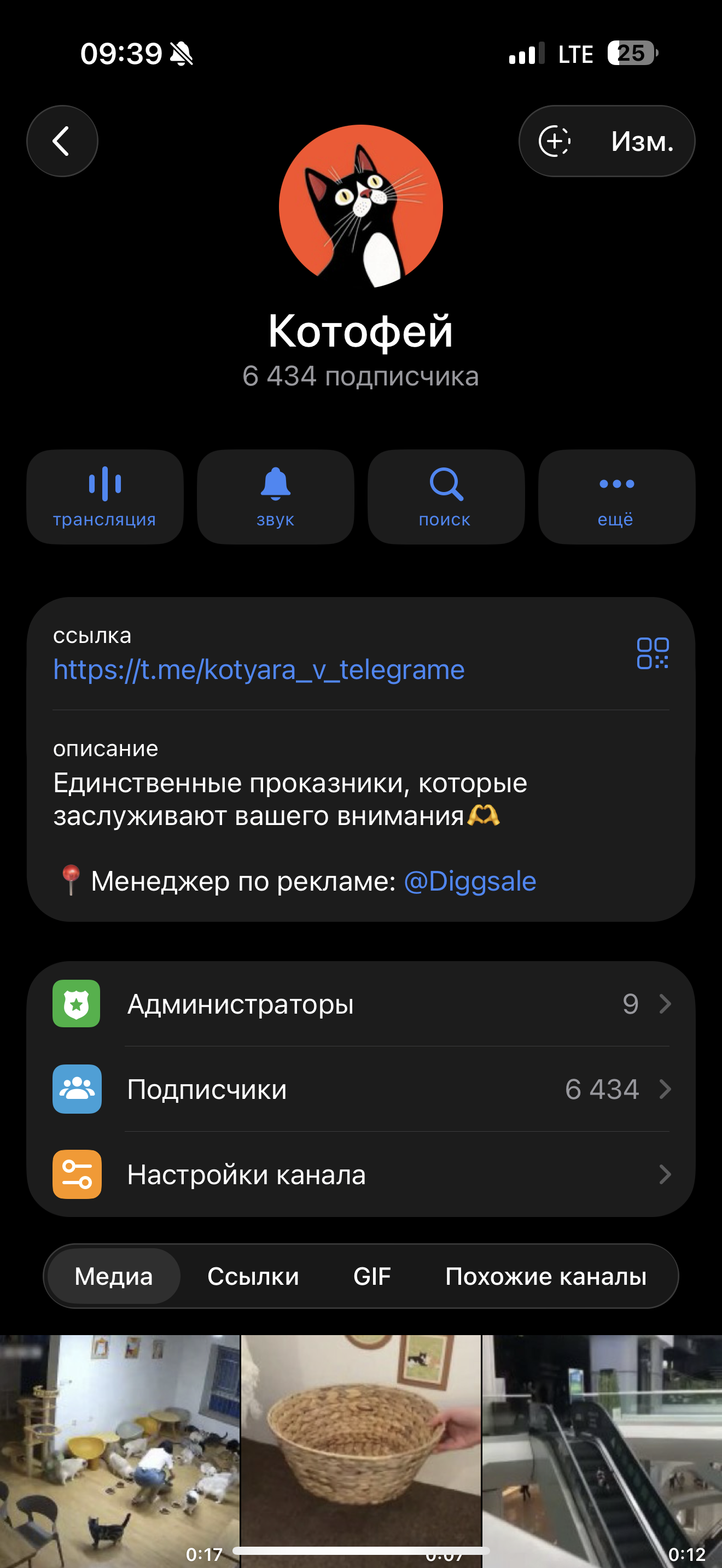Image resolution: width=722 pixels, height=1568 pixels.
Task: Tap the Изм. edit button
Action: [641, 142]
